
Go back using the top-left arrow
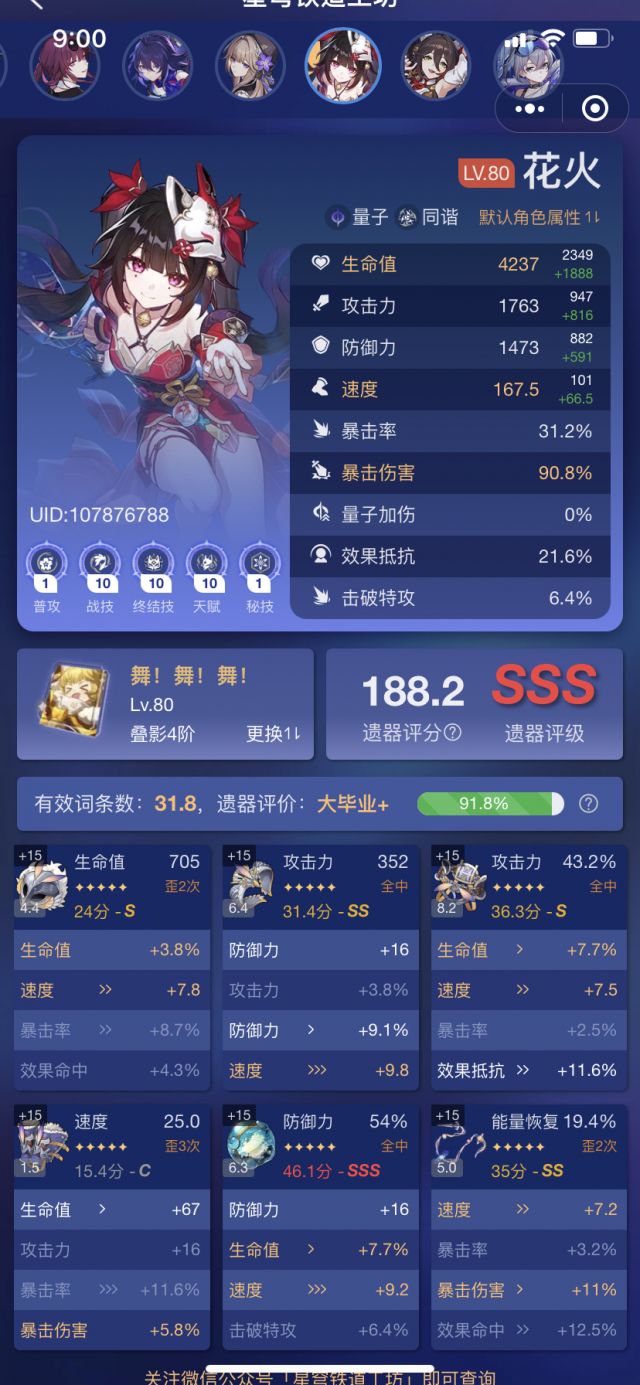point(36,3)
